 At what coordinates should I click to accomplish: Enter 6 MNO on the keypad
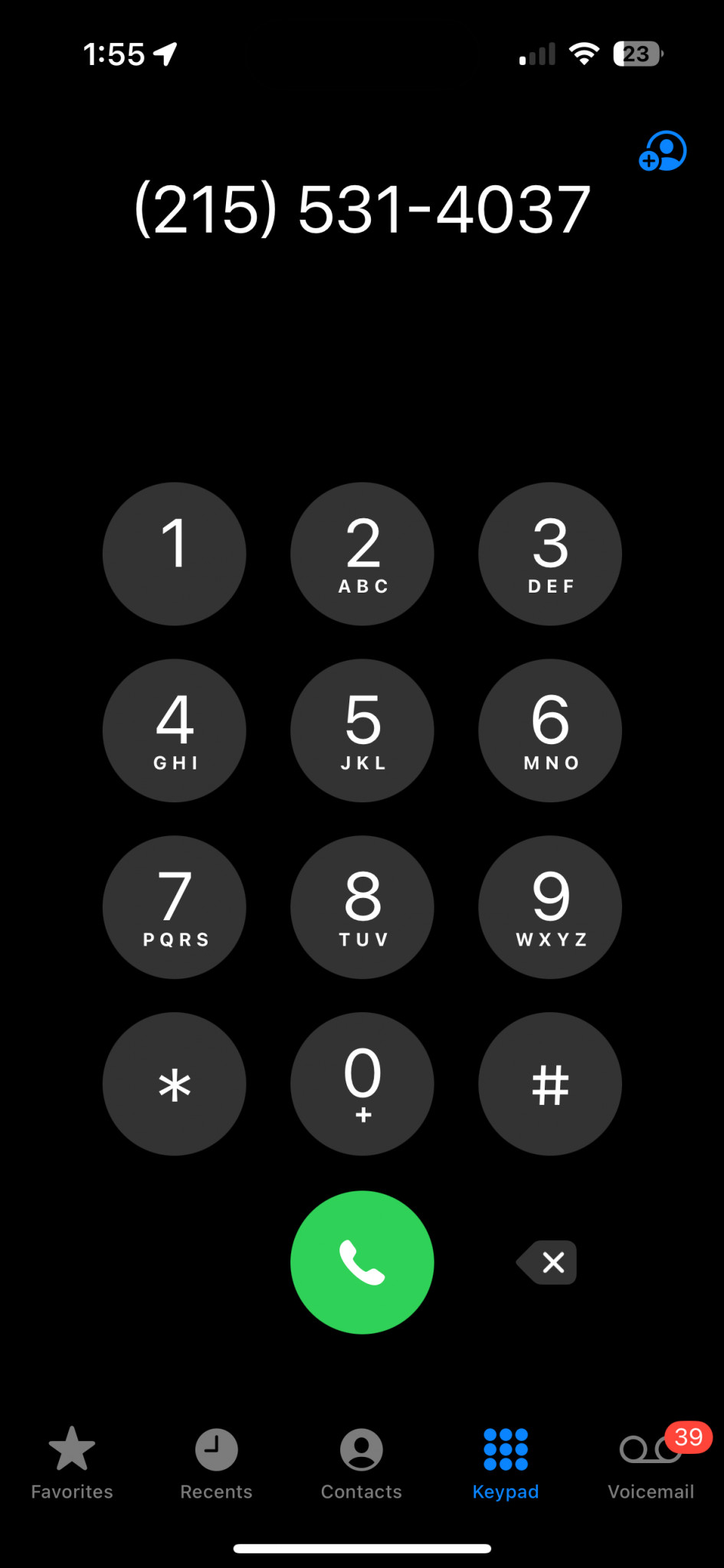(x=550, y=730)
